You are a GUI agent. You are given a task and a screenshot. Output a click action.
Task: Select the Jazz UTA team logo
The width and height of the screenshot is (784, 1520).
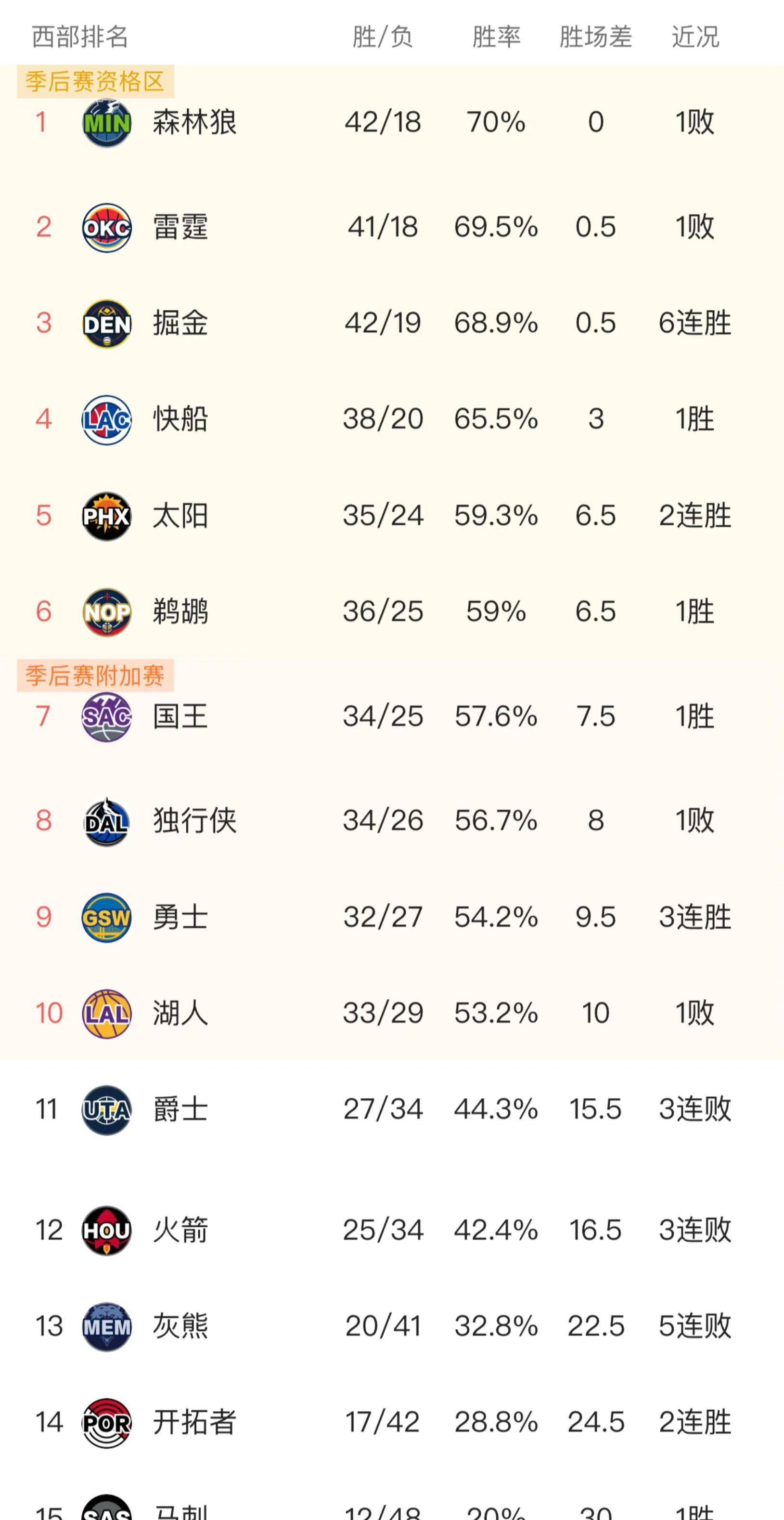click(107, 1109)
